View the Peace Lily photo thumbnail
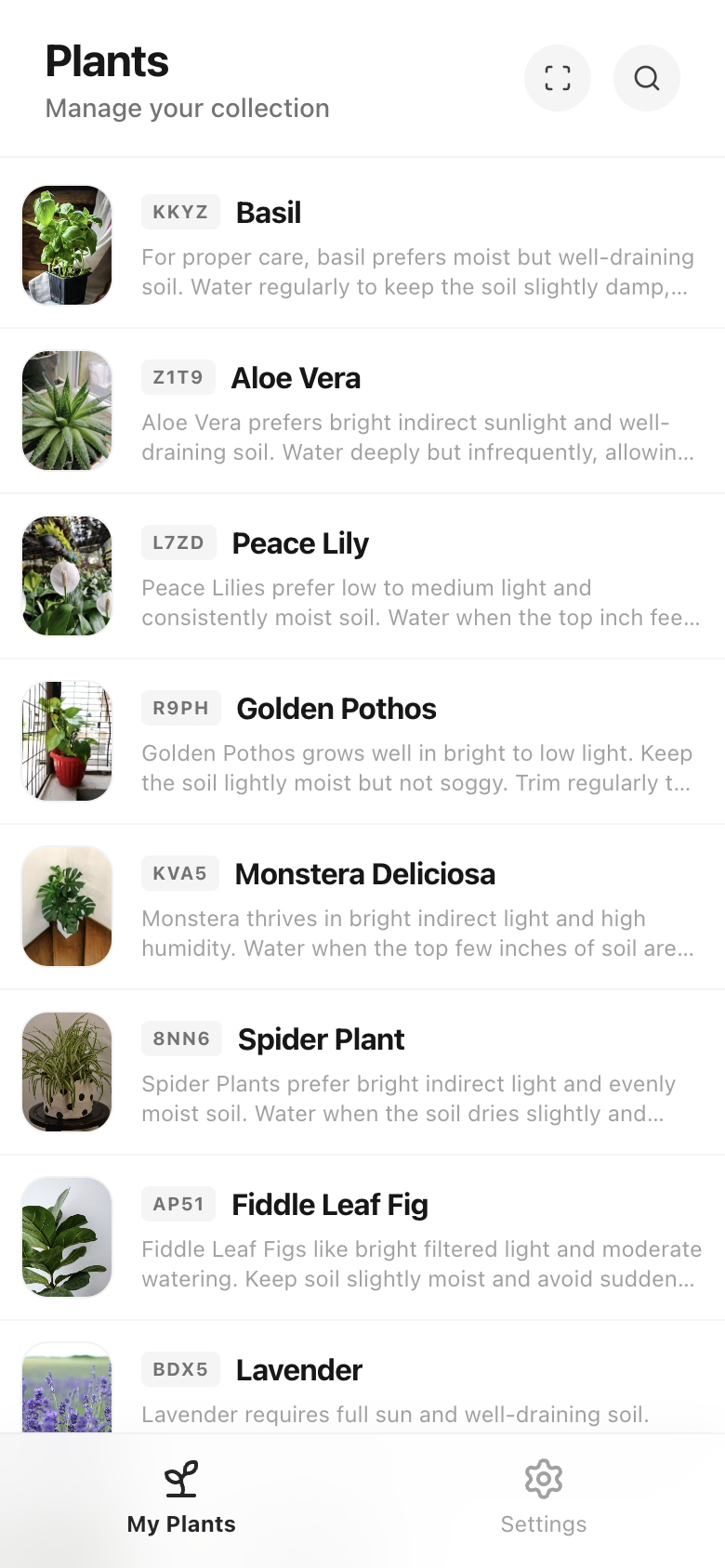This screenshot has height=1568, width=725. [66, 576]
